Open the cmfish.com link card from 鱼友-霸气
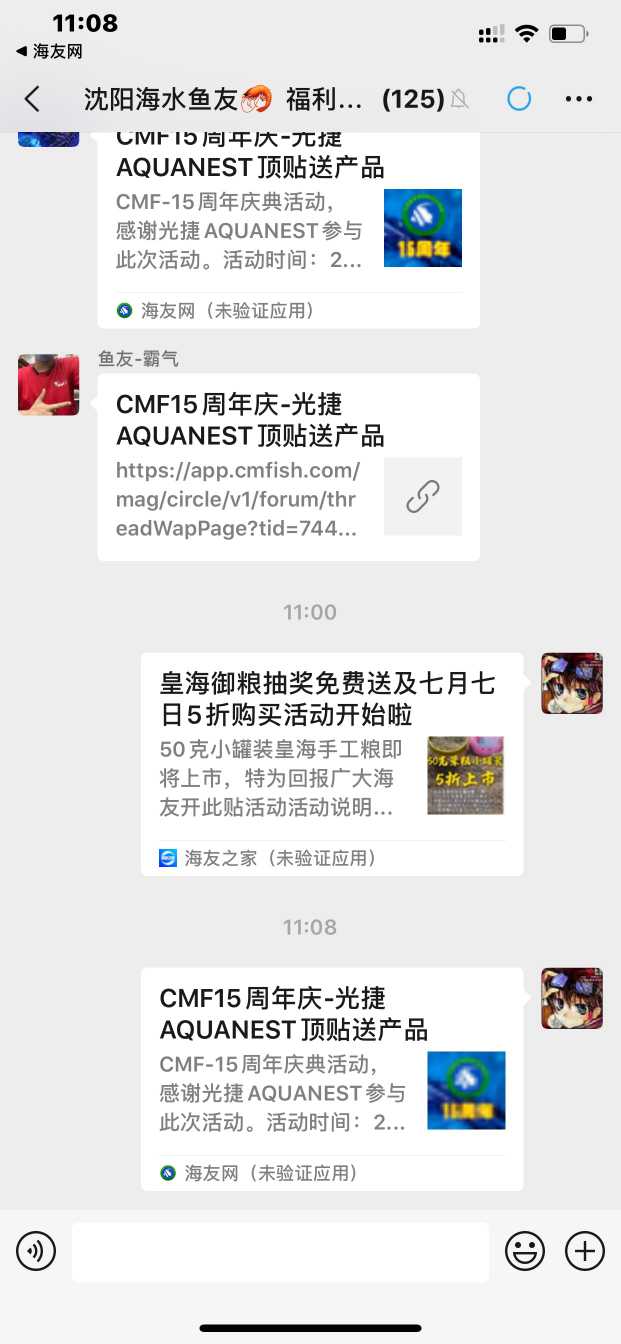Viewport: 621px width, 1344px height. [x=288, y=467]
